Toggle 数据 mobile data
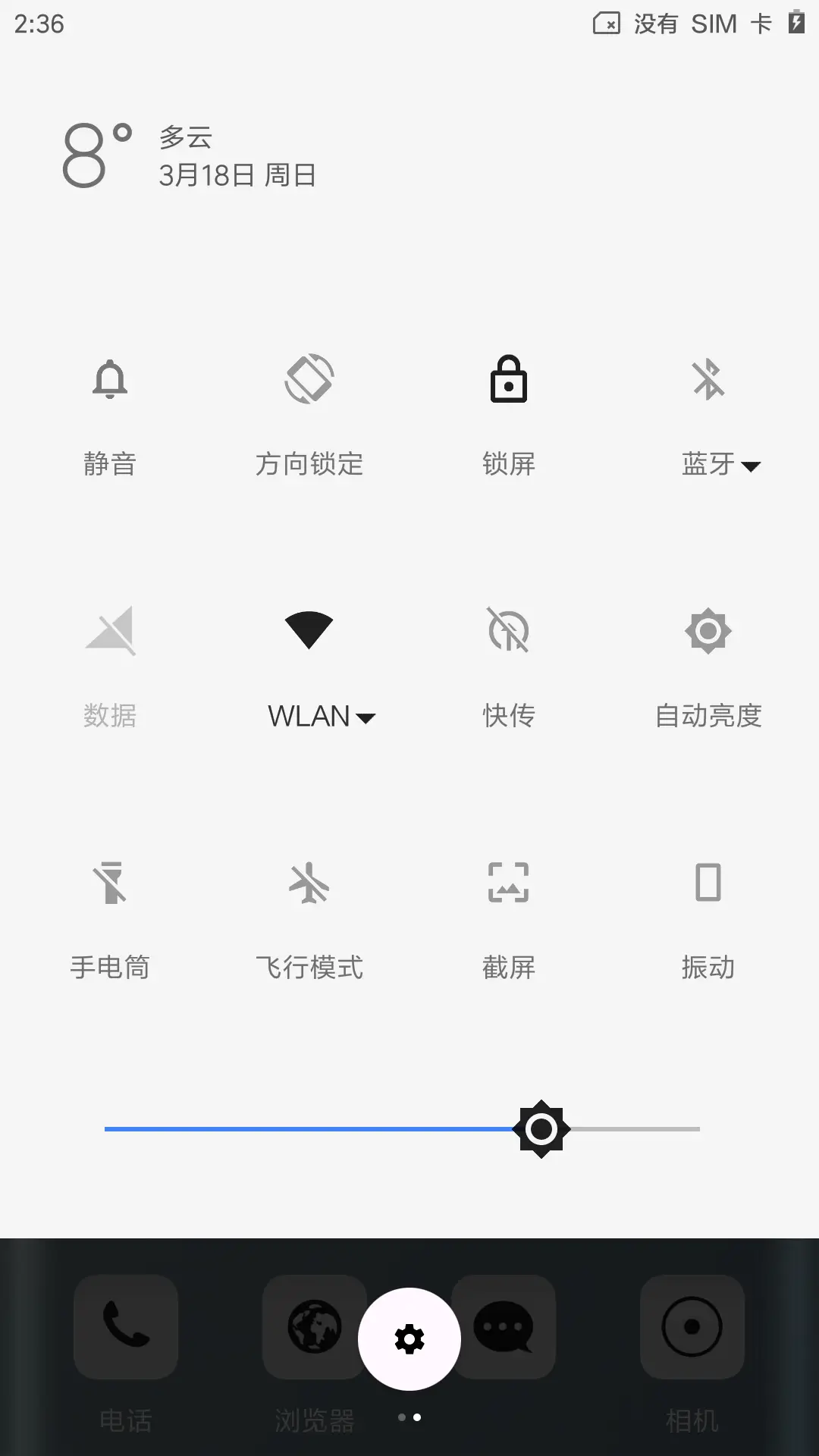Image resolution: width=819 pixels, height=1456 pixels. pyautogui.click(x=110, y=631)
